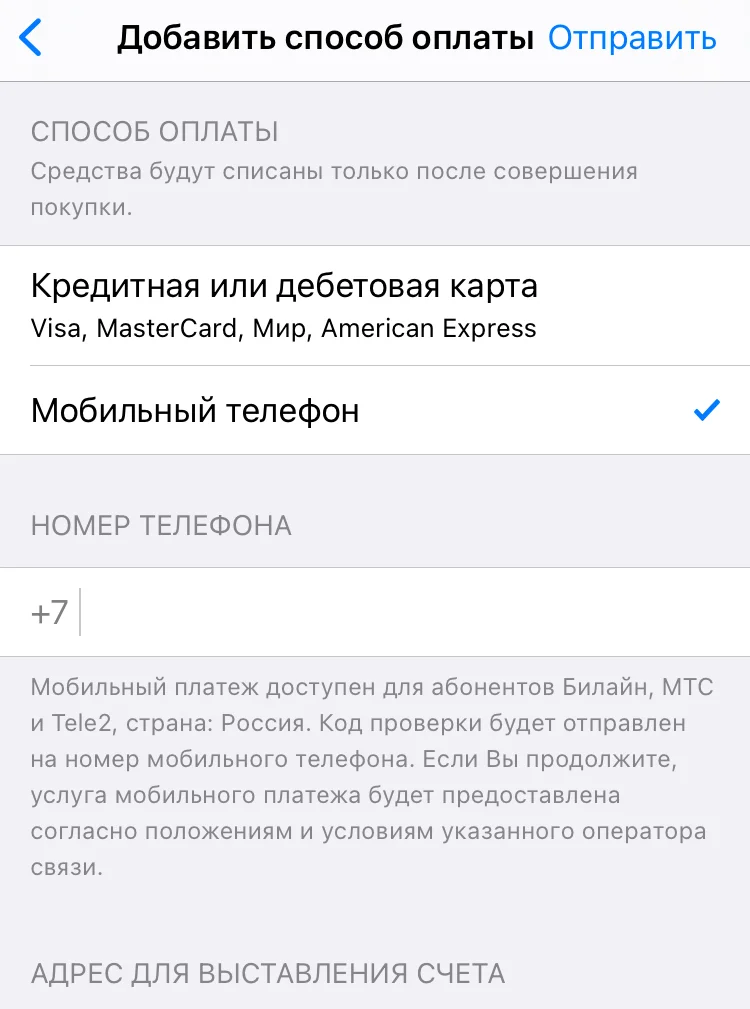Viewport: 750px width, 1009px height.
Task: Go back using the top-left arrow
Action: pos(32,39)
